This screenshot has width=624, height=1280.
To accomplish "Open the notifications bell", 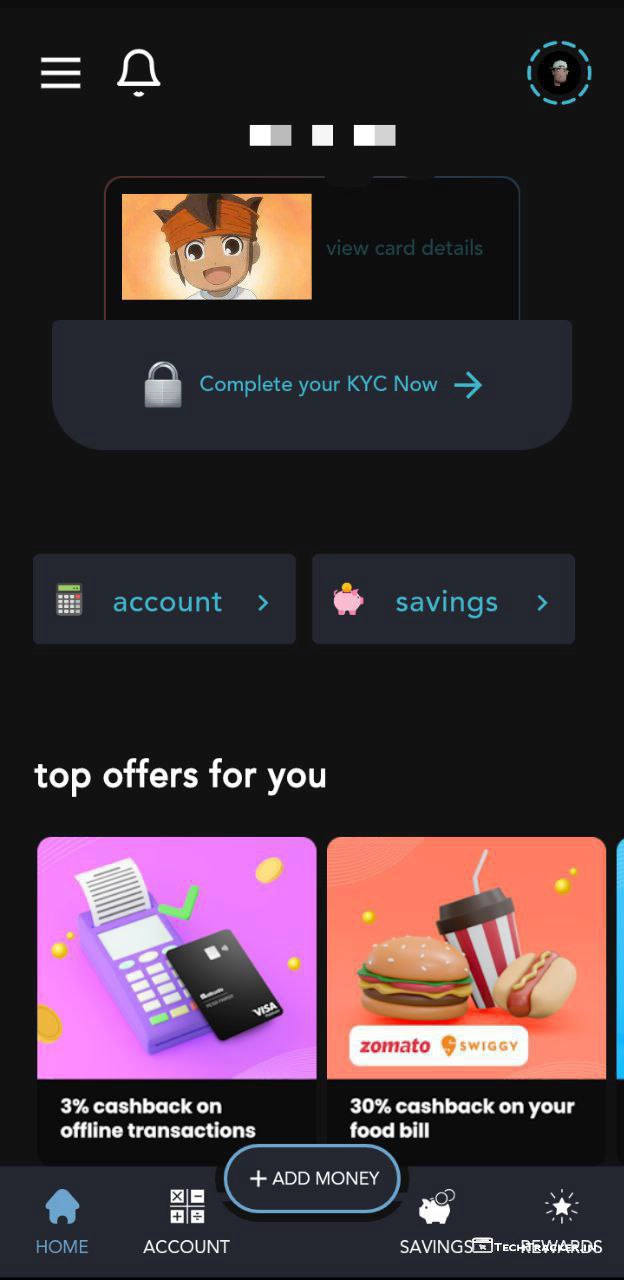I will [x=139, y=73].
